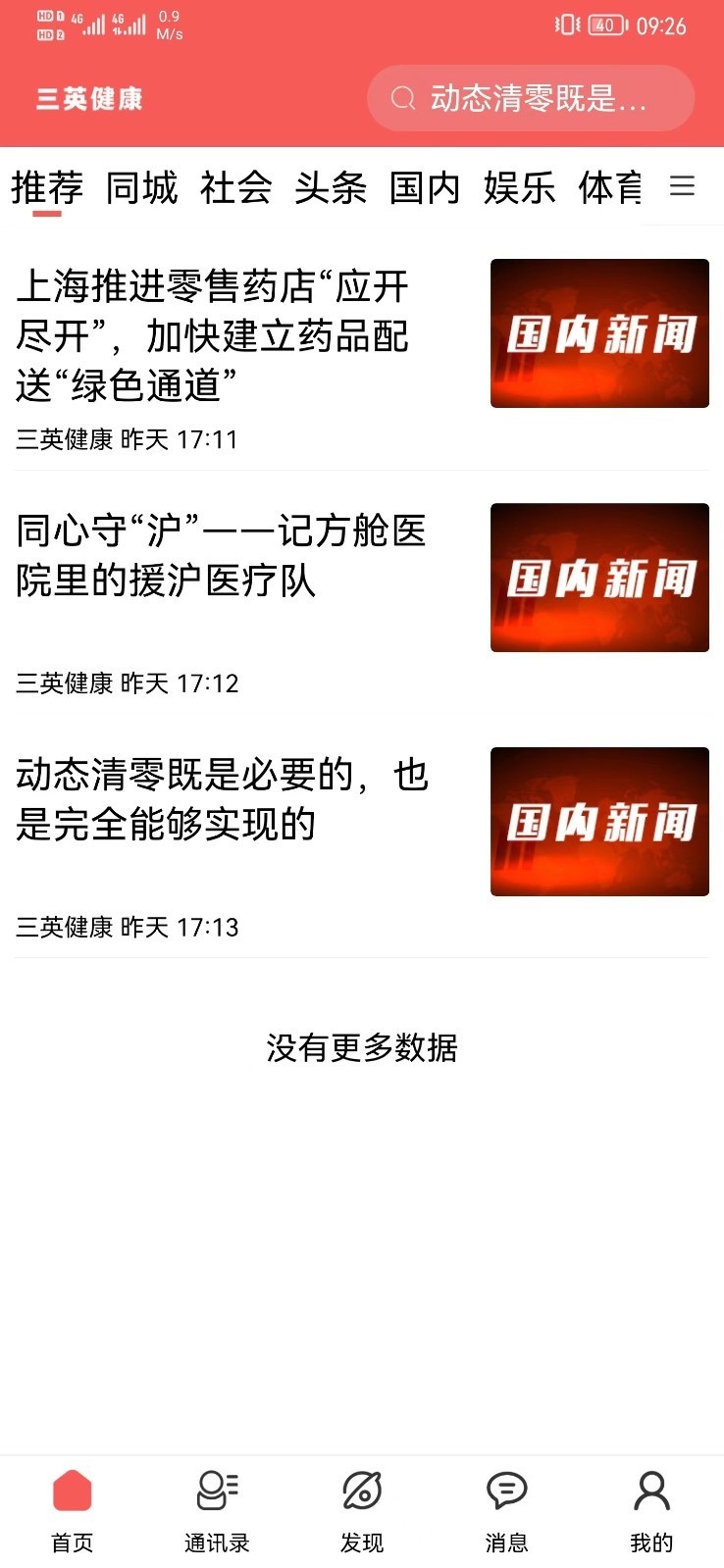Viewport: 724px width, 1568px height.
Task: Tap the search magnifier icon
Action: tap(402, 98)
